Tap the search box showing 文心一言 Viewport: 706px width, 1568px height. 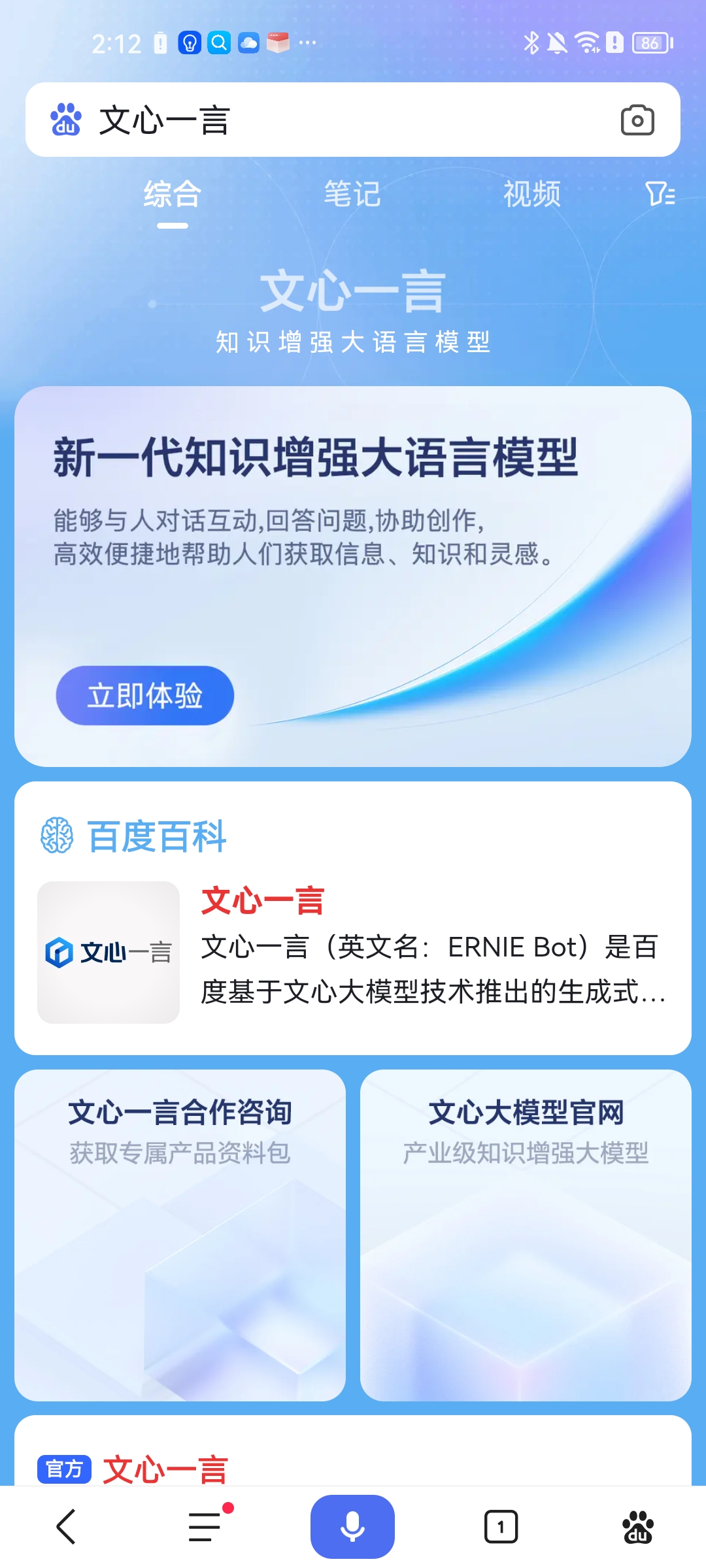click(327, 120)
